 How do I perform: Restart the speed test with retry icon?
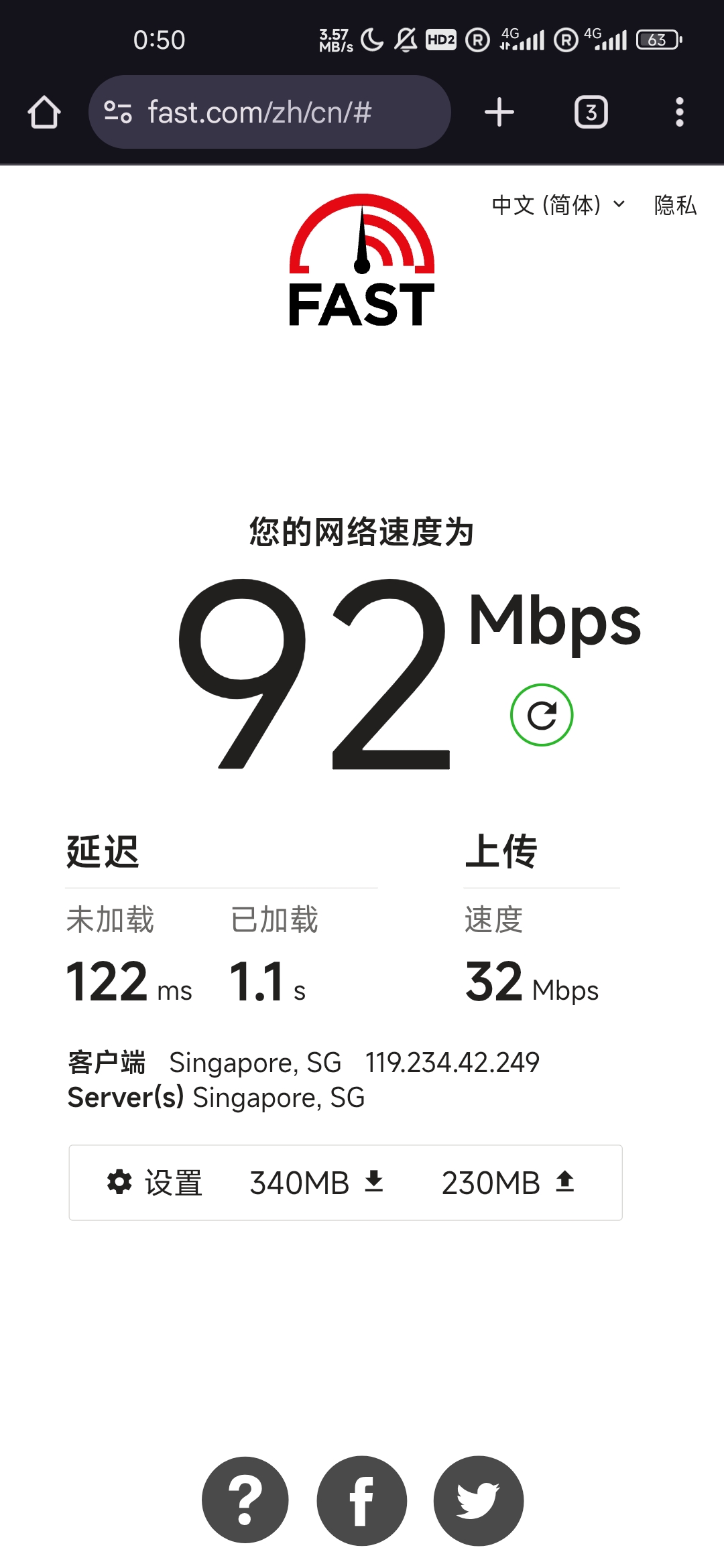coord(542,715)
